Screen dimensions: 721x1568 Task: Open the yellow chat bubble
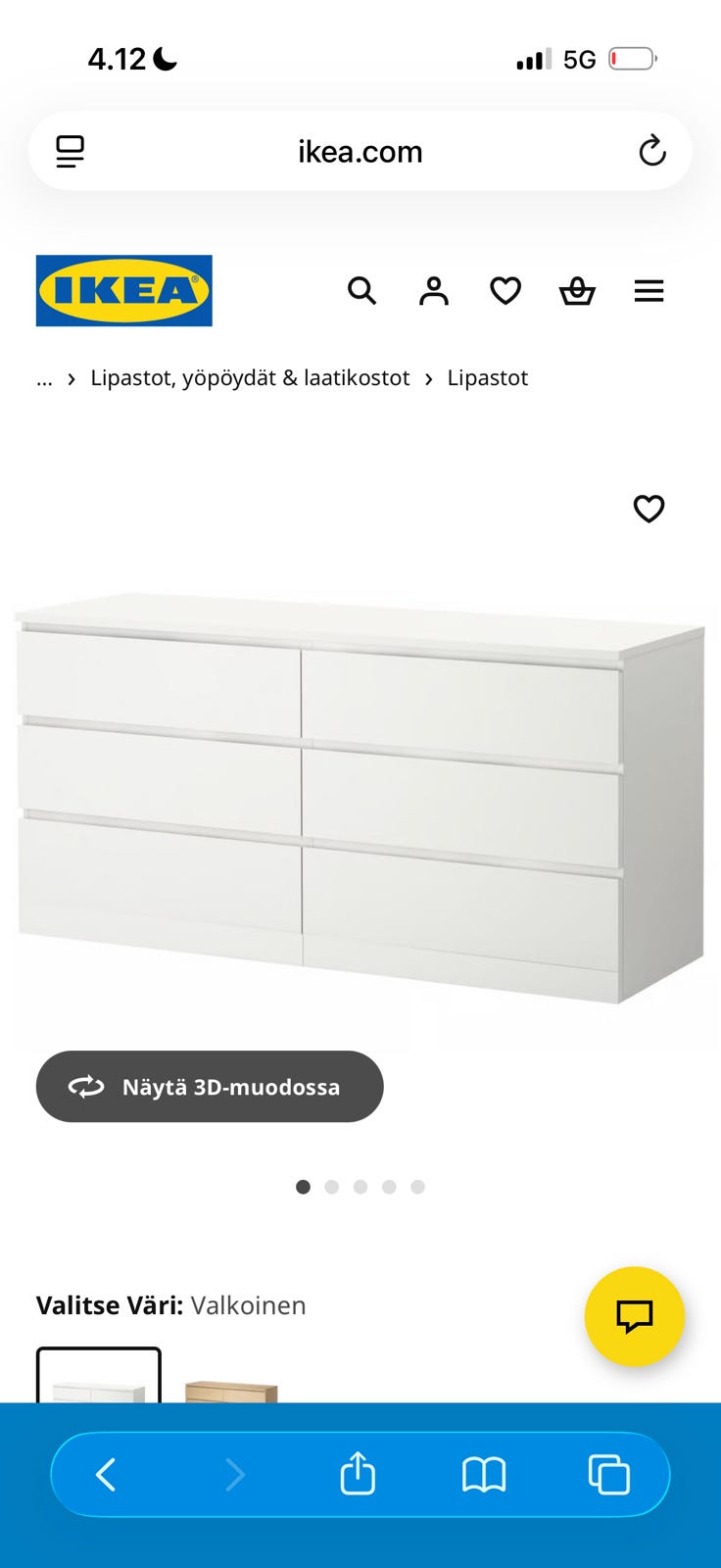point(635,1316)
